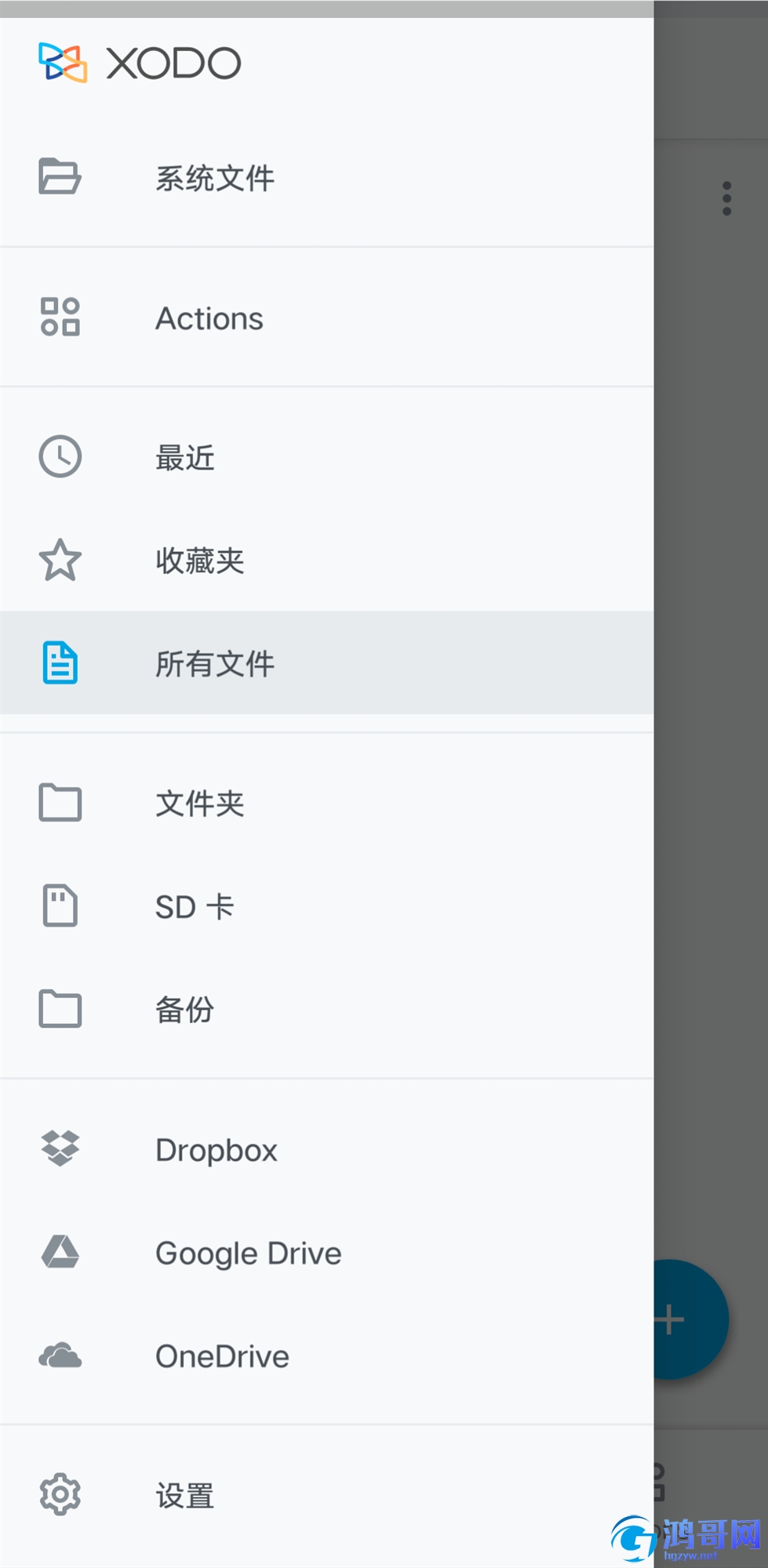Open Google Drive files
The width and height of the screenshot is (768, 1568).
326,1253
